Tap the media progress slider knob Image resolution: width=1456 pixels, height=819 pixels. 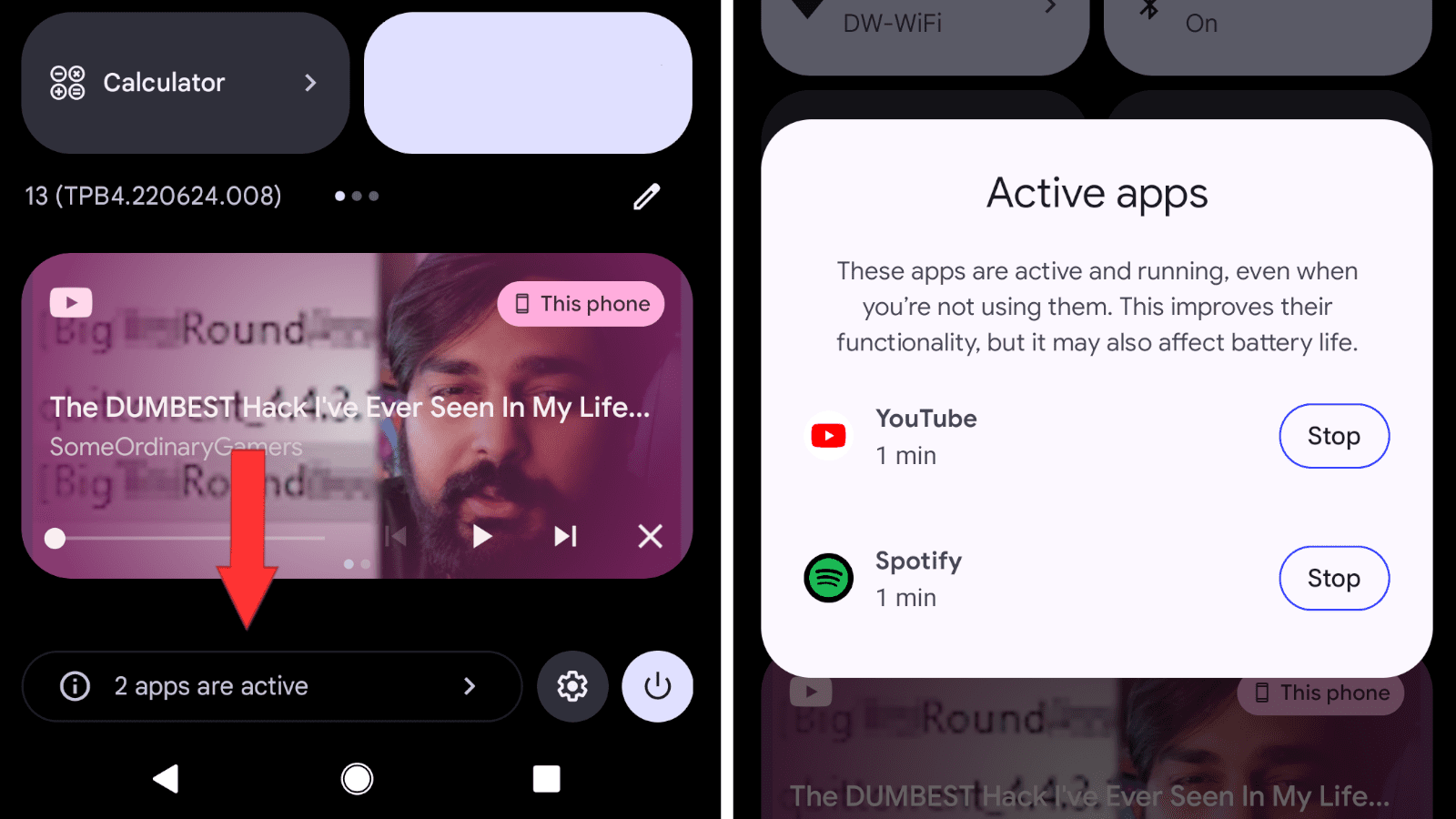[56, 539]
